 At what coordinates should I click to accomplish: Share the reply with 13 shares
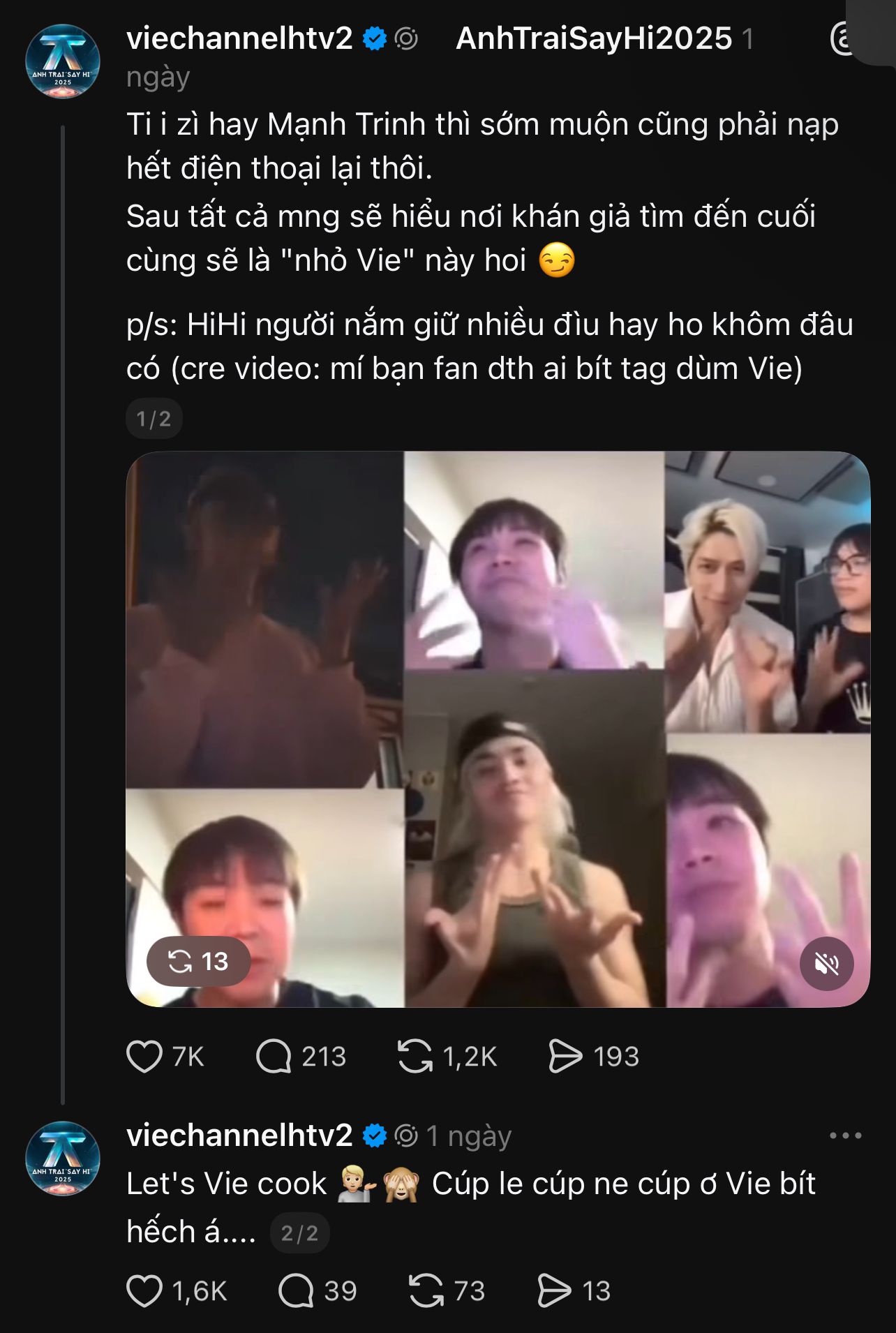point(555,1291)
